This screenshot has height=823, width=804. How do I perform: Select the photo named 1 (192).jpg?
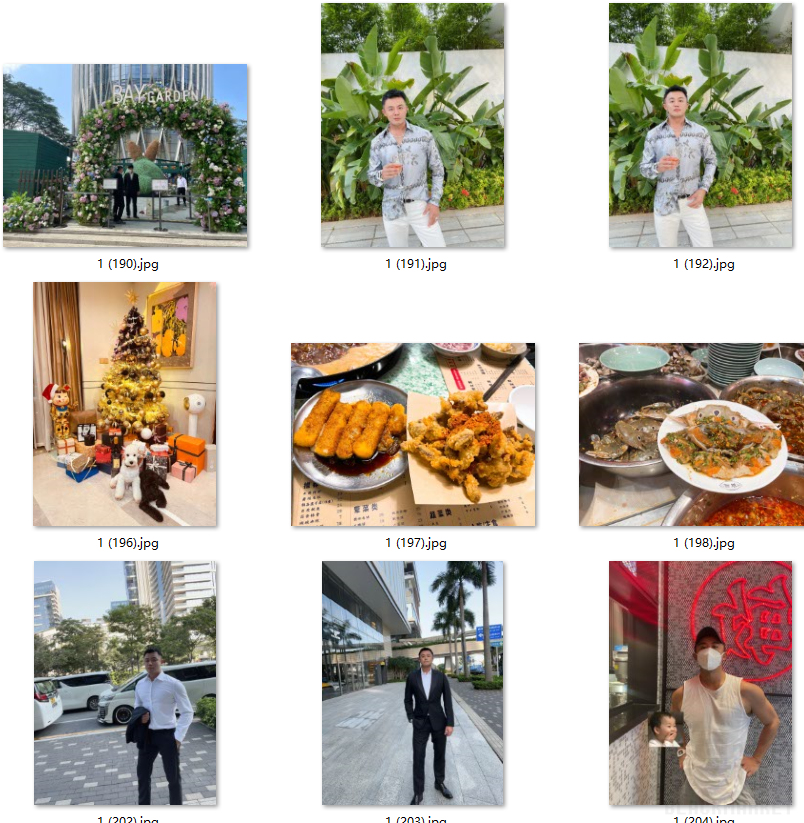coord(700,125)
